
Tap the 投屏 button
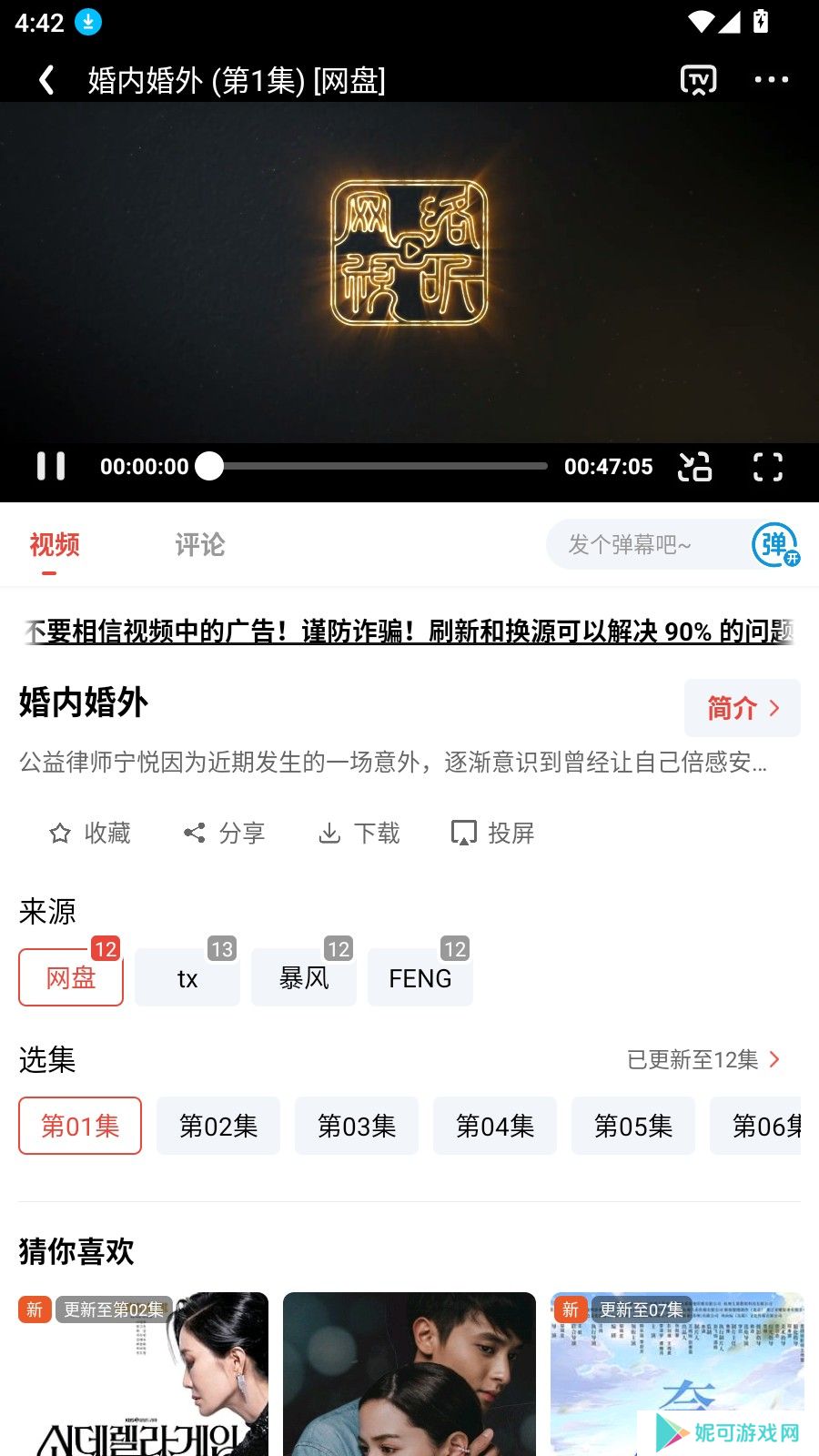[492, 833]
